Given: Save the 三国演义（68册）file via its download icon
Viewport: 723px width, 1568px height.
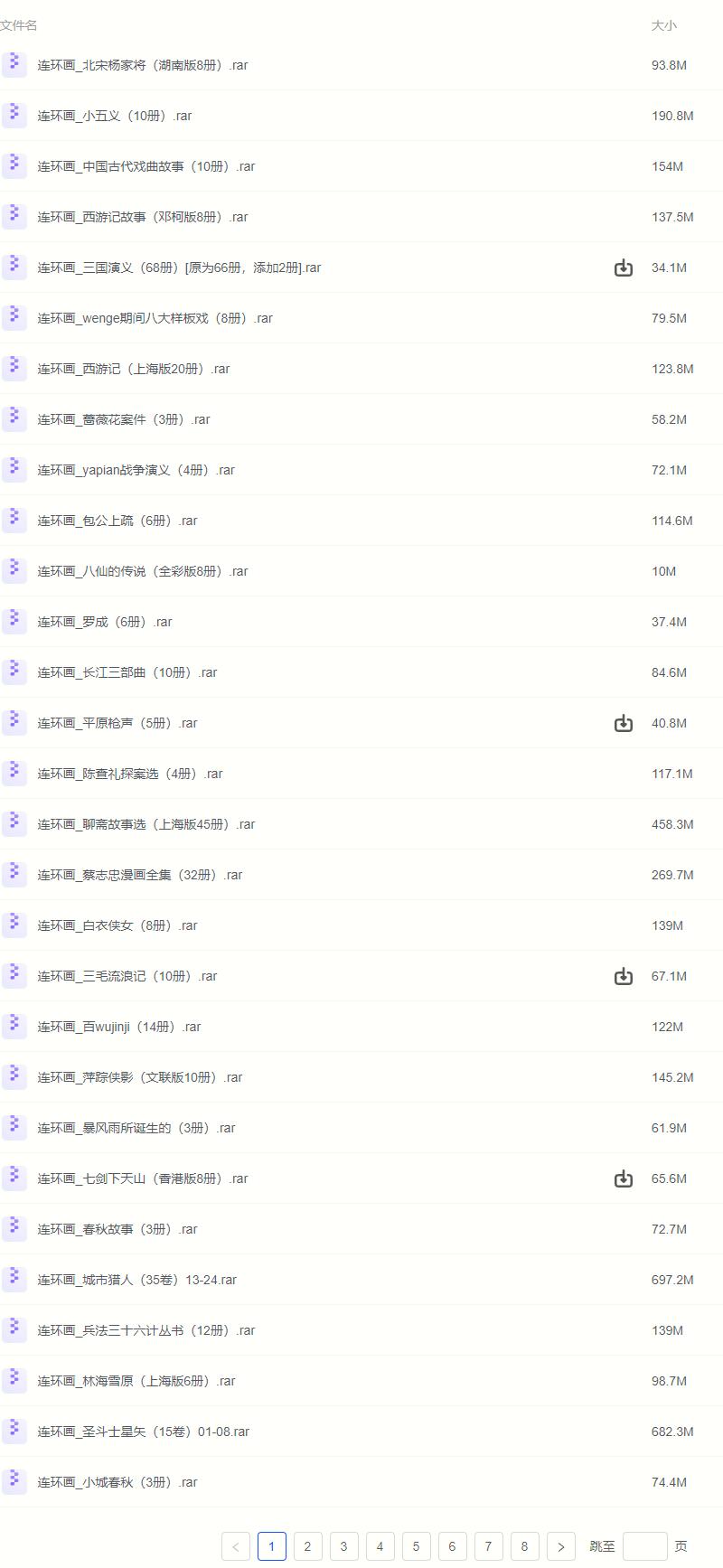Looking at the screenshot, I should coord(624,268).
